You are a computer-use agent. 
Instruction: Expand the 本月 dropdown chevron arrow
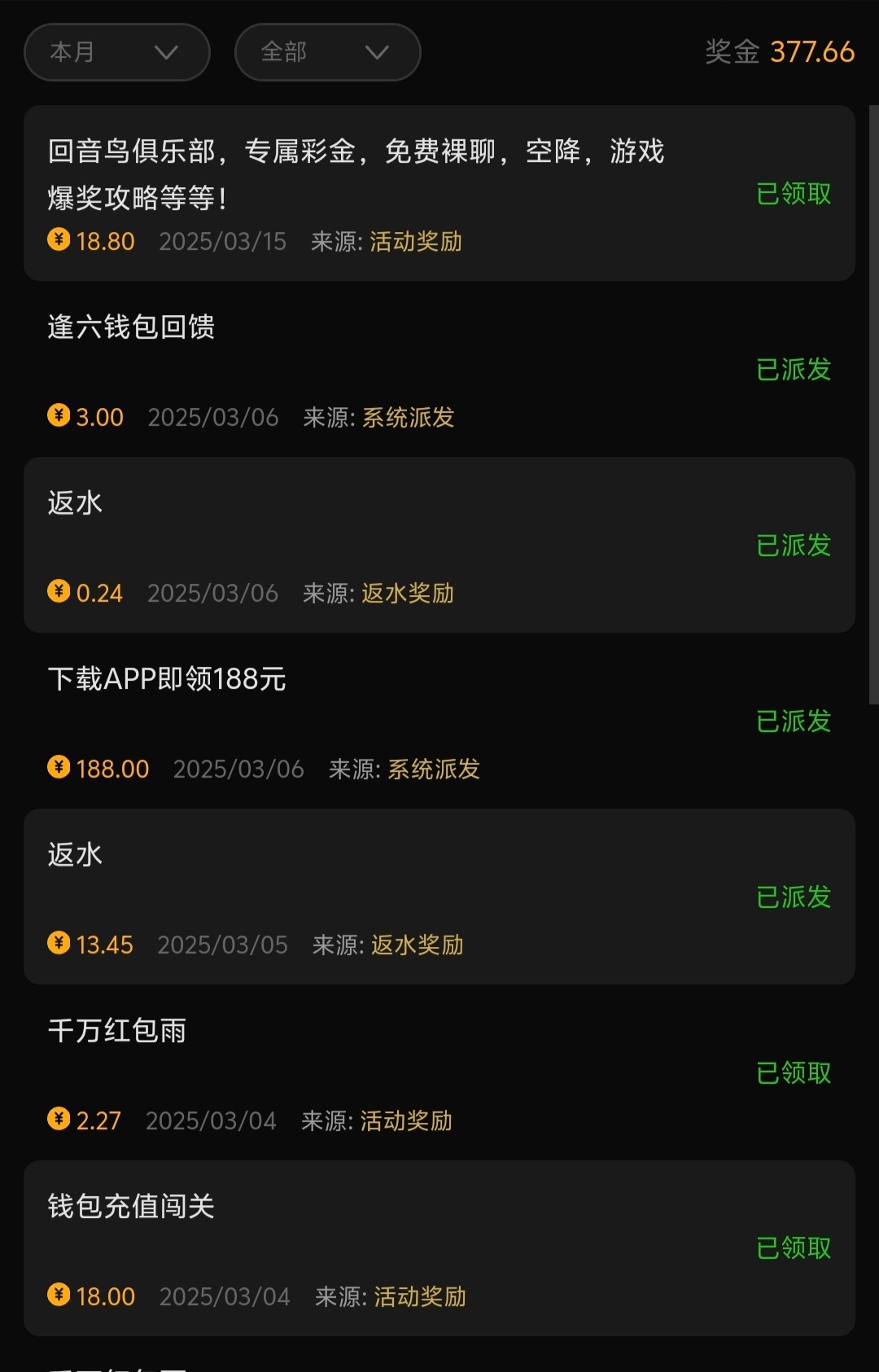tap(168, 52)
